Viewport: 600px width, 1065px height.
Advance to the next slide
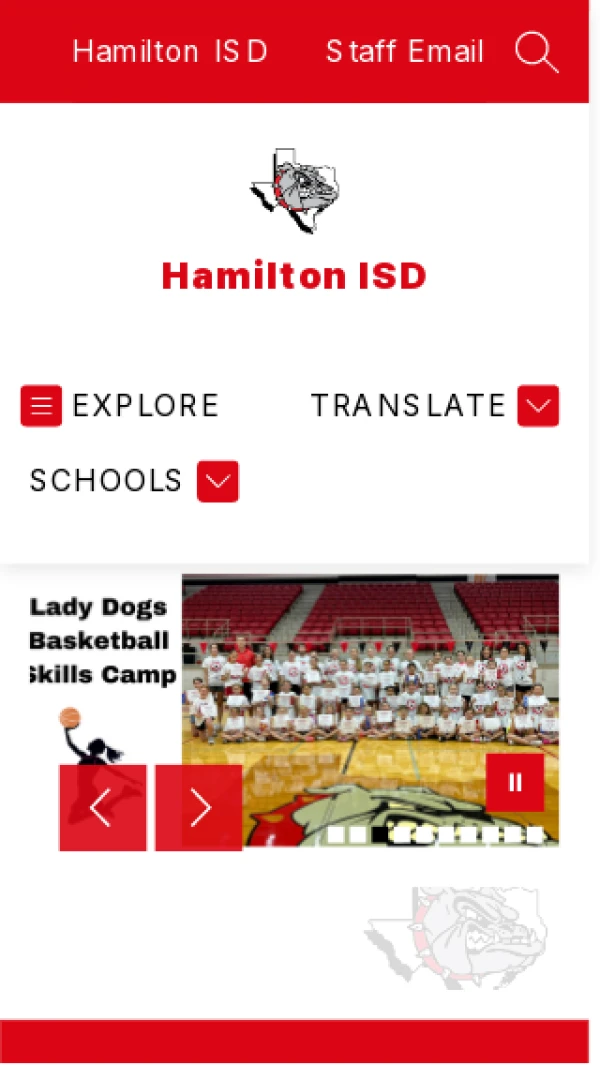click(x=199, y=808)
